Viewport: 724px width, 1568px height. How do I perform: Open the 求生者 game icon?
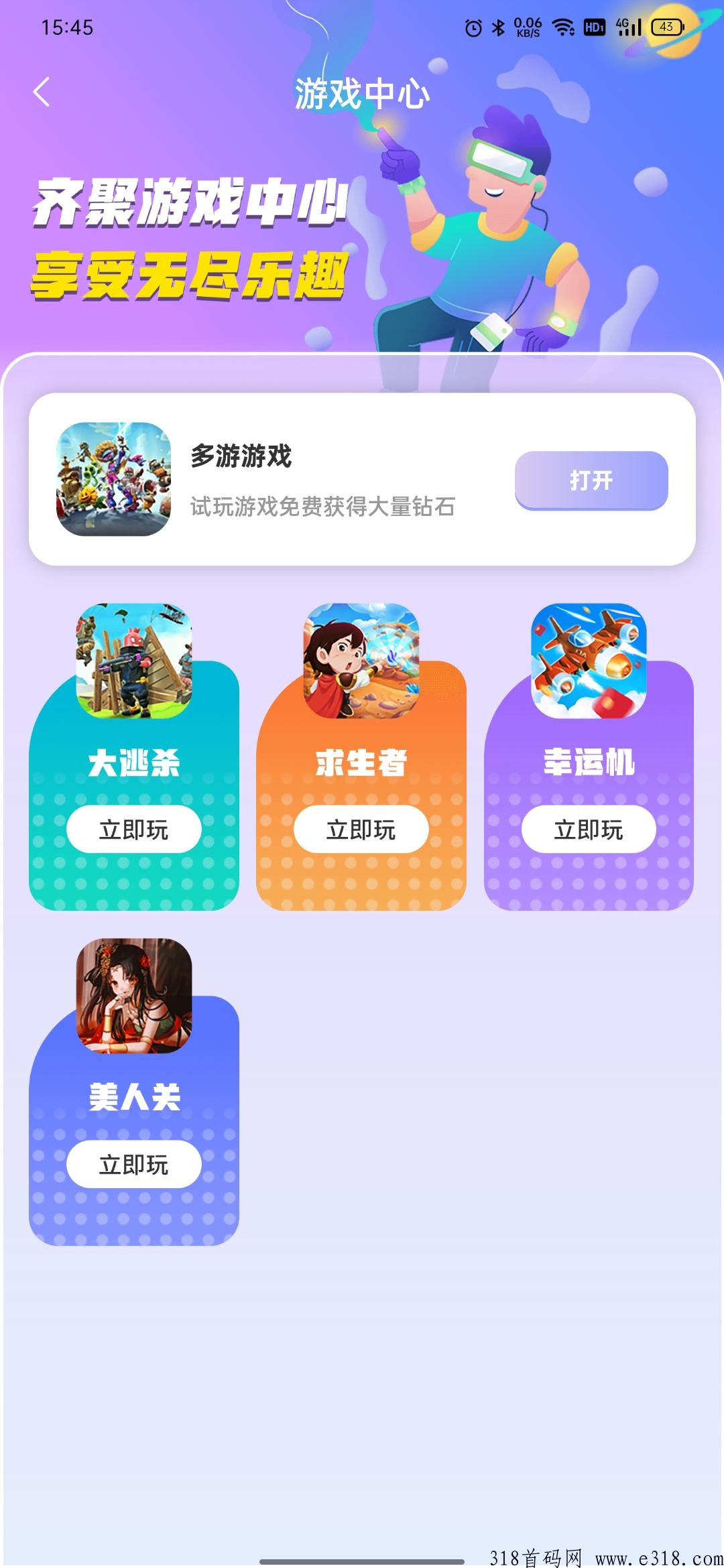361,661
